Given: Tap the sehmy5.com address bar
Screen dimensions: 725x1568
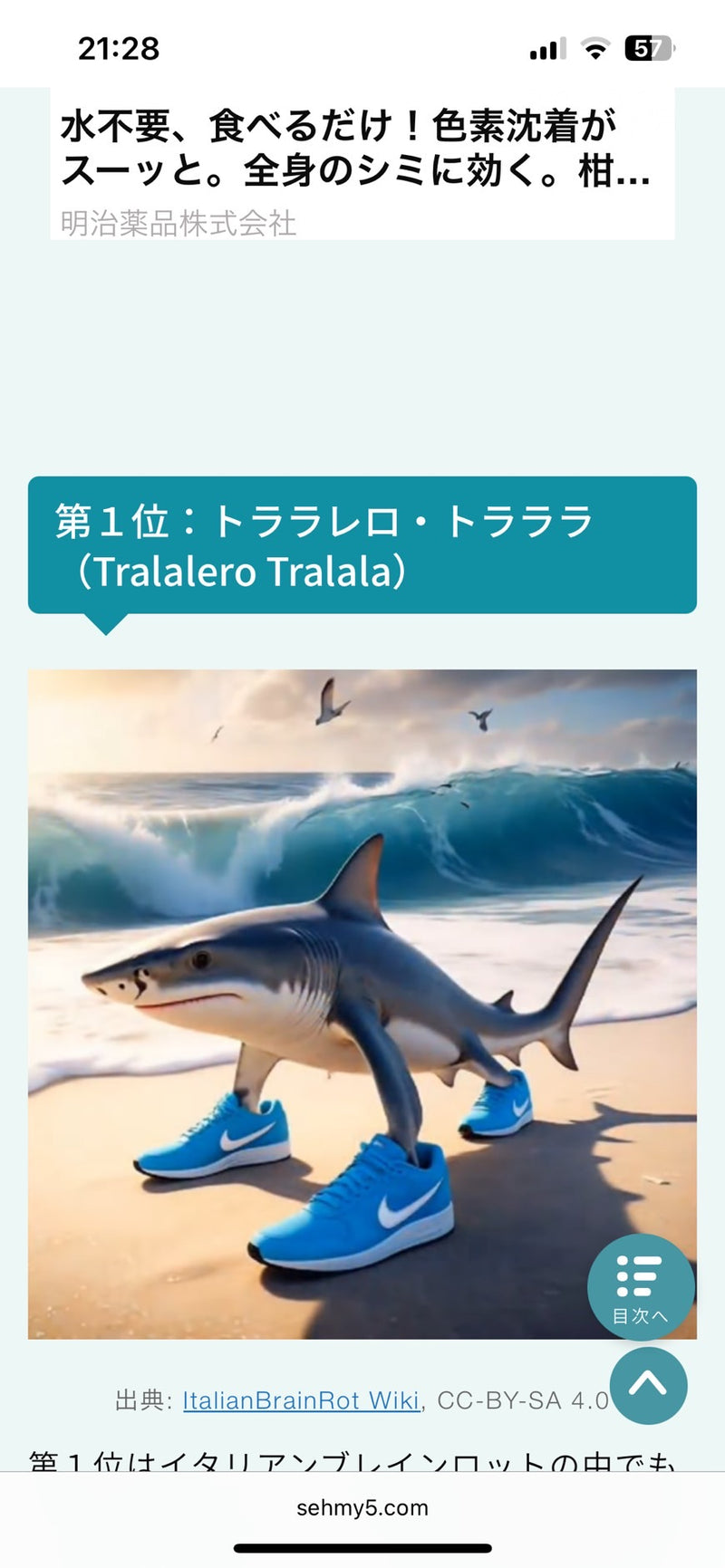Looking at the screenshot, I should click(362, 1508).
